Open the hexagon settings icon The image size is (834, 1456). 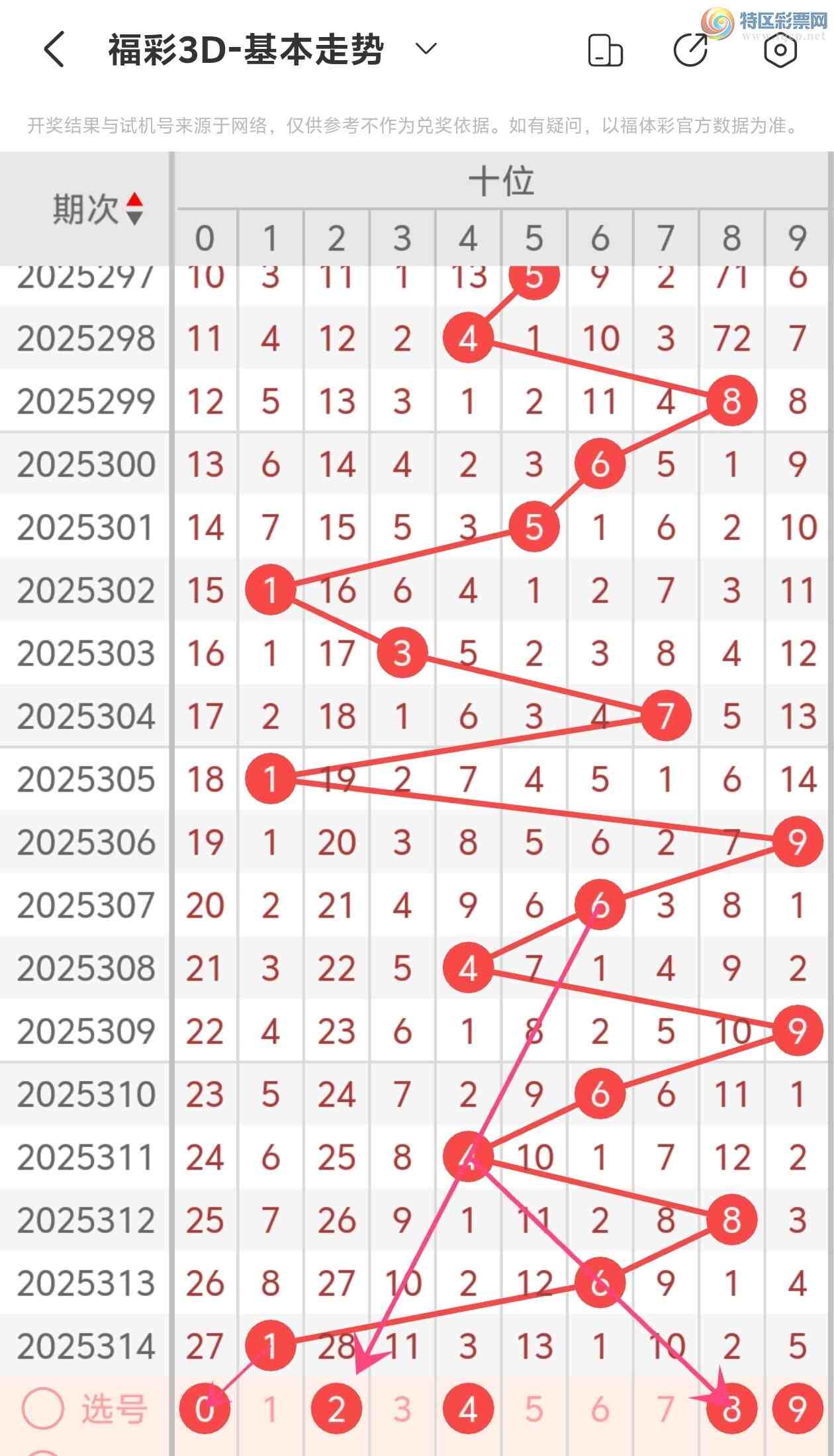[780, 50]
